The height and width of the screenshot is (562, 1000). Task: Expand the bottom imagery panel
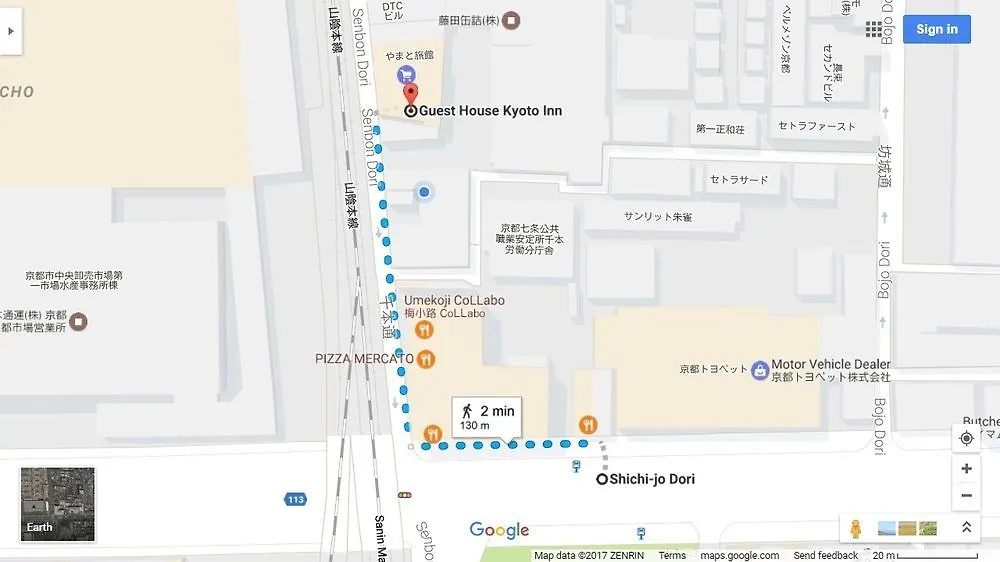click(x=966, y=528)
